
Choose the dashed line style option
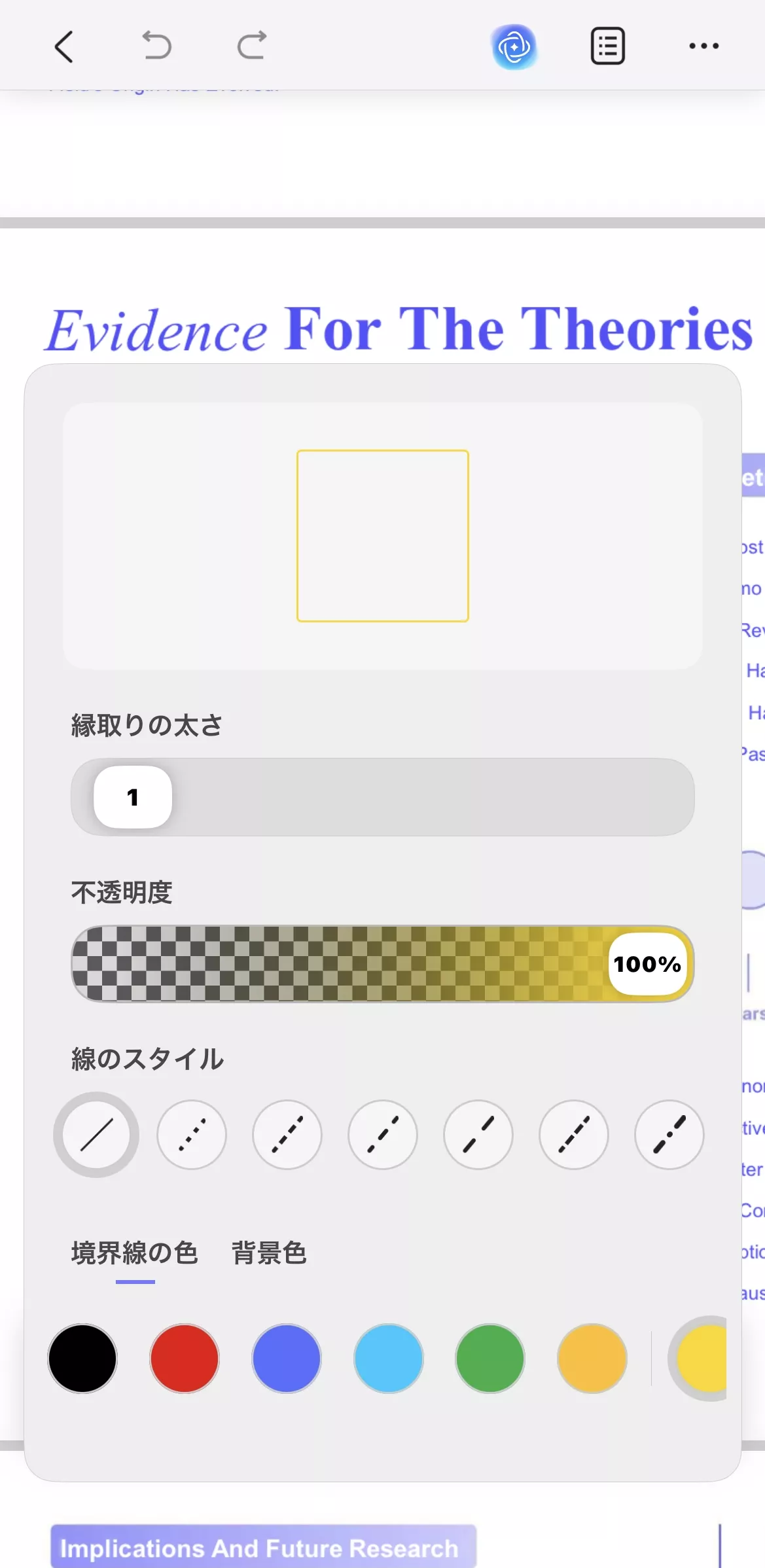pyautogui.click(x=287, y=1135)
